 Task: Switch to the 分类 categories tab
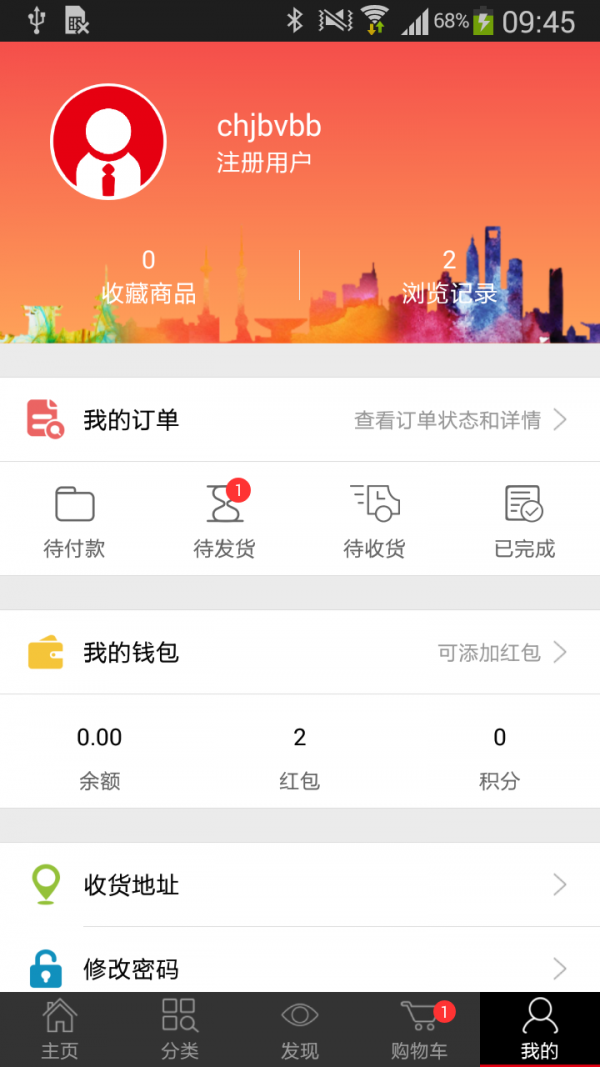[180, 1029]
